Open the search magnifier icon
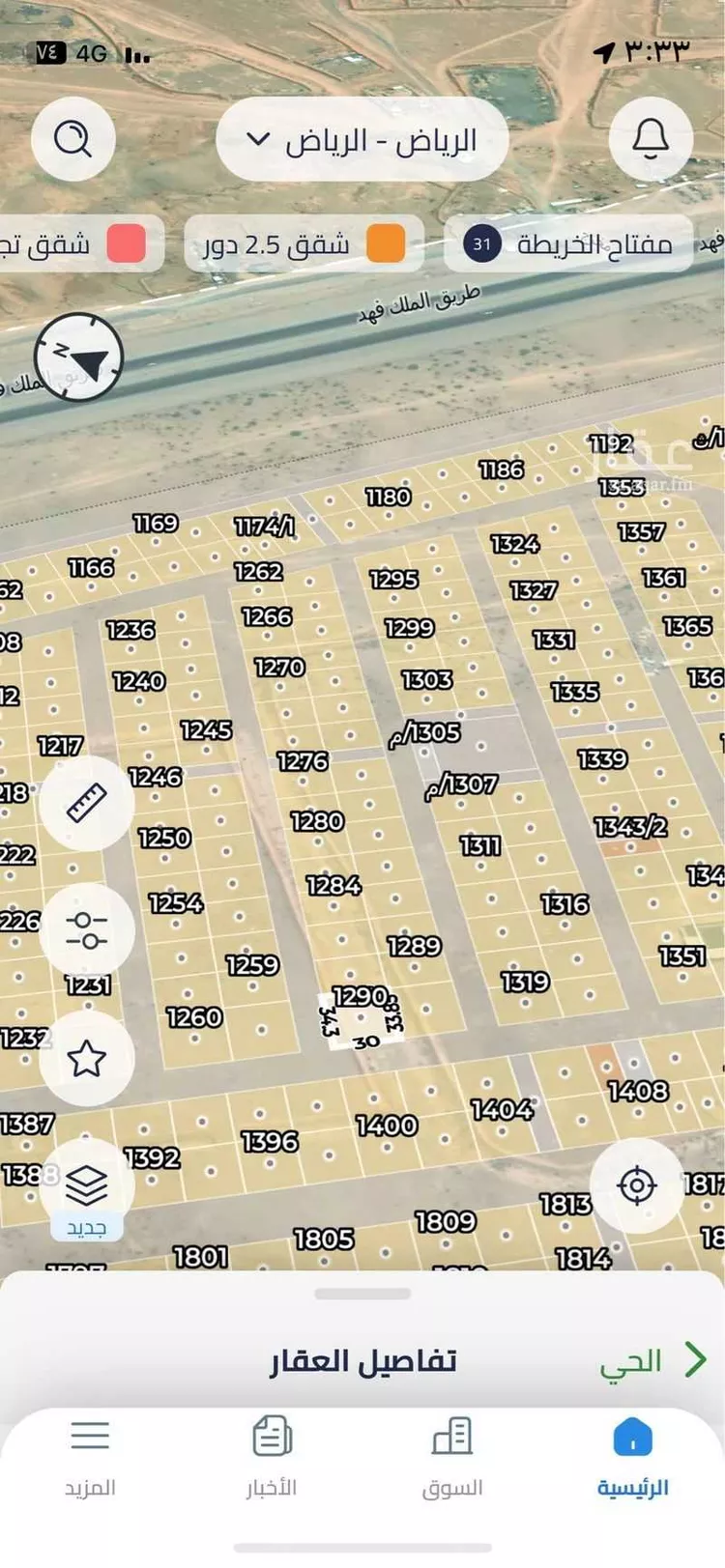Screen dimensions: 725x1568 pos(73,139)
